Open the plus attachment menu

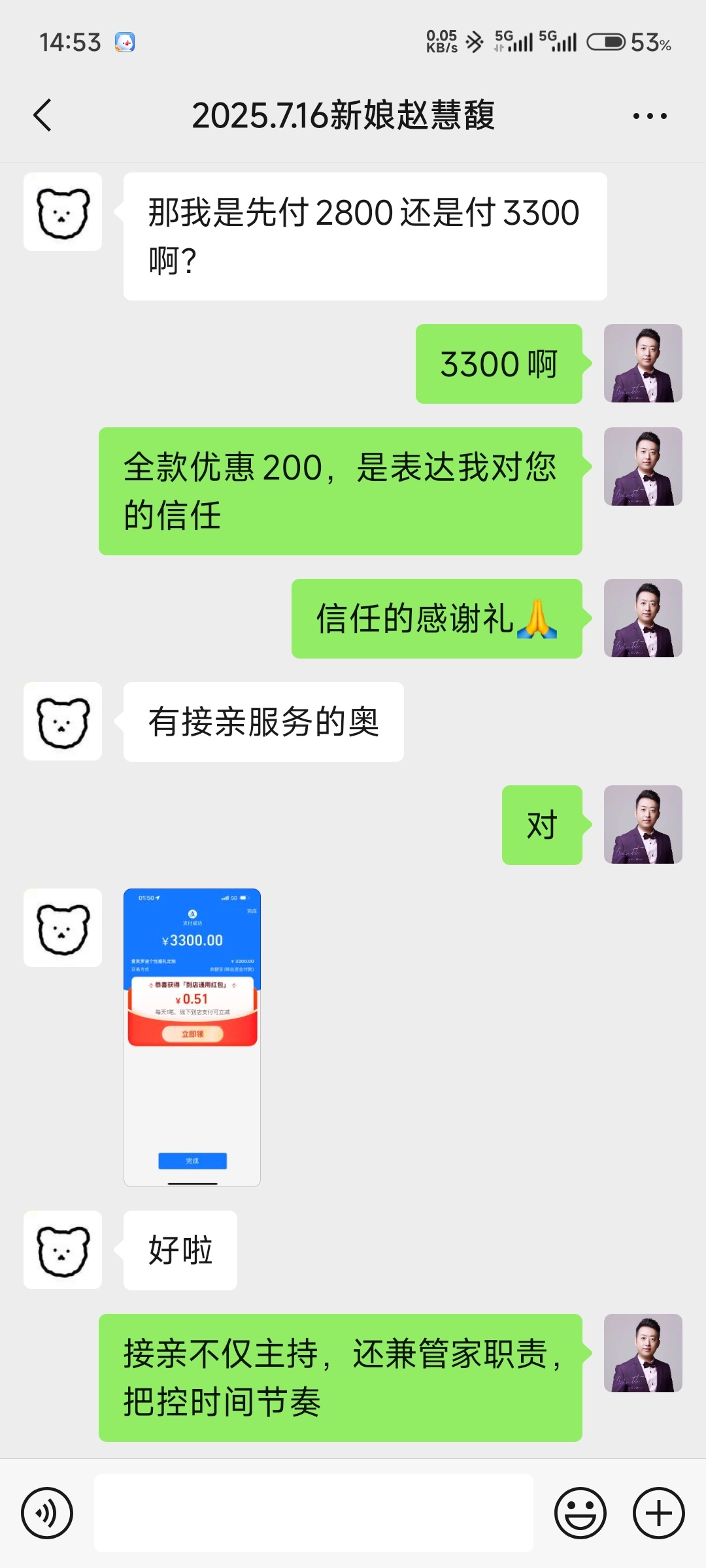(659, 1513)
